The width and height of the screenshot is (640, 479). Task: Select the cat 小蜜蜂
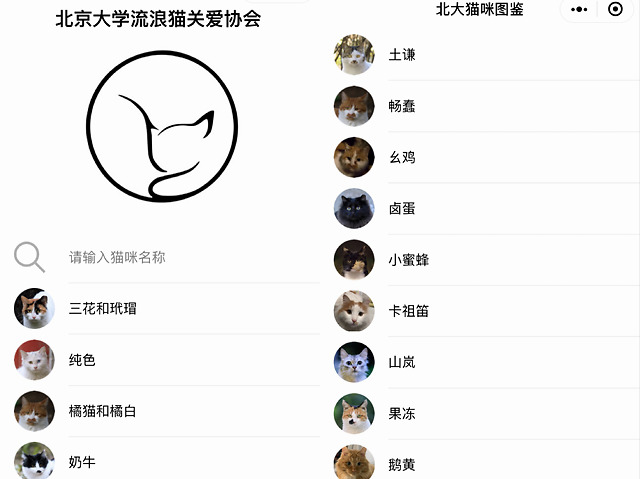(409, 260)
